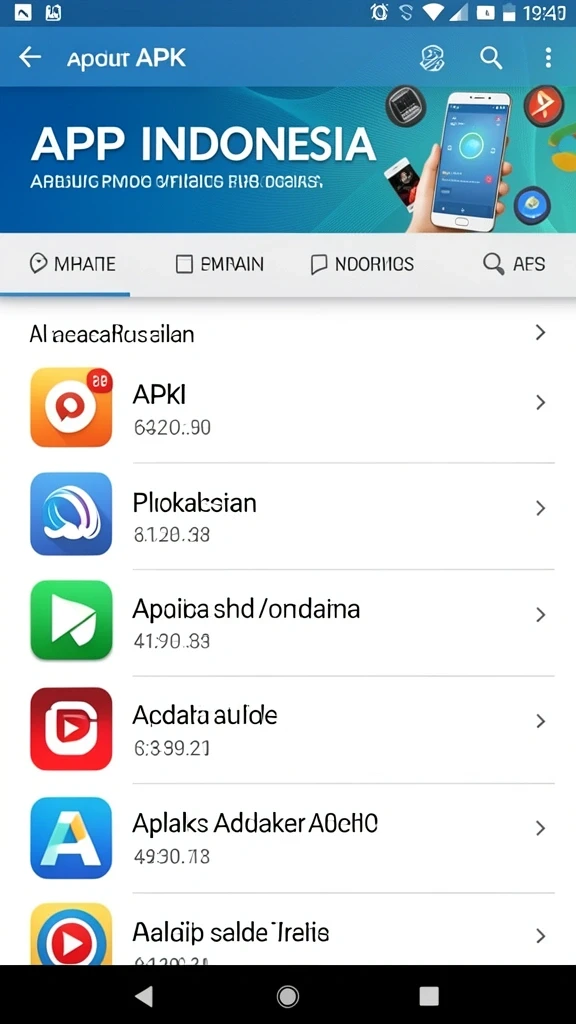
Task: Open the APKI app row
Action: 288,409
